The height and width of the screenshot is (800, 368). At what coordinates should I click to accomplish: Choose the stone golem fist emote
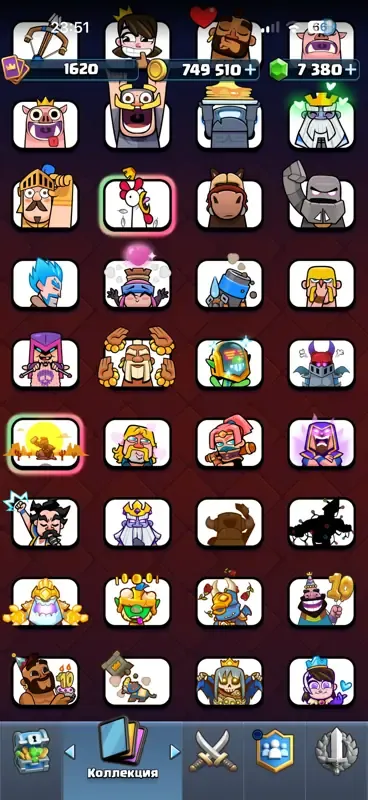tap(321, 198)
